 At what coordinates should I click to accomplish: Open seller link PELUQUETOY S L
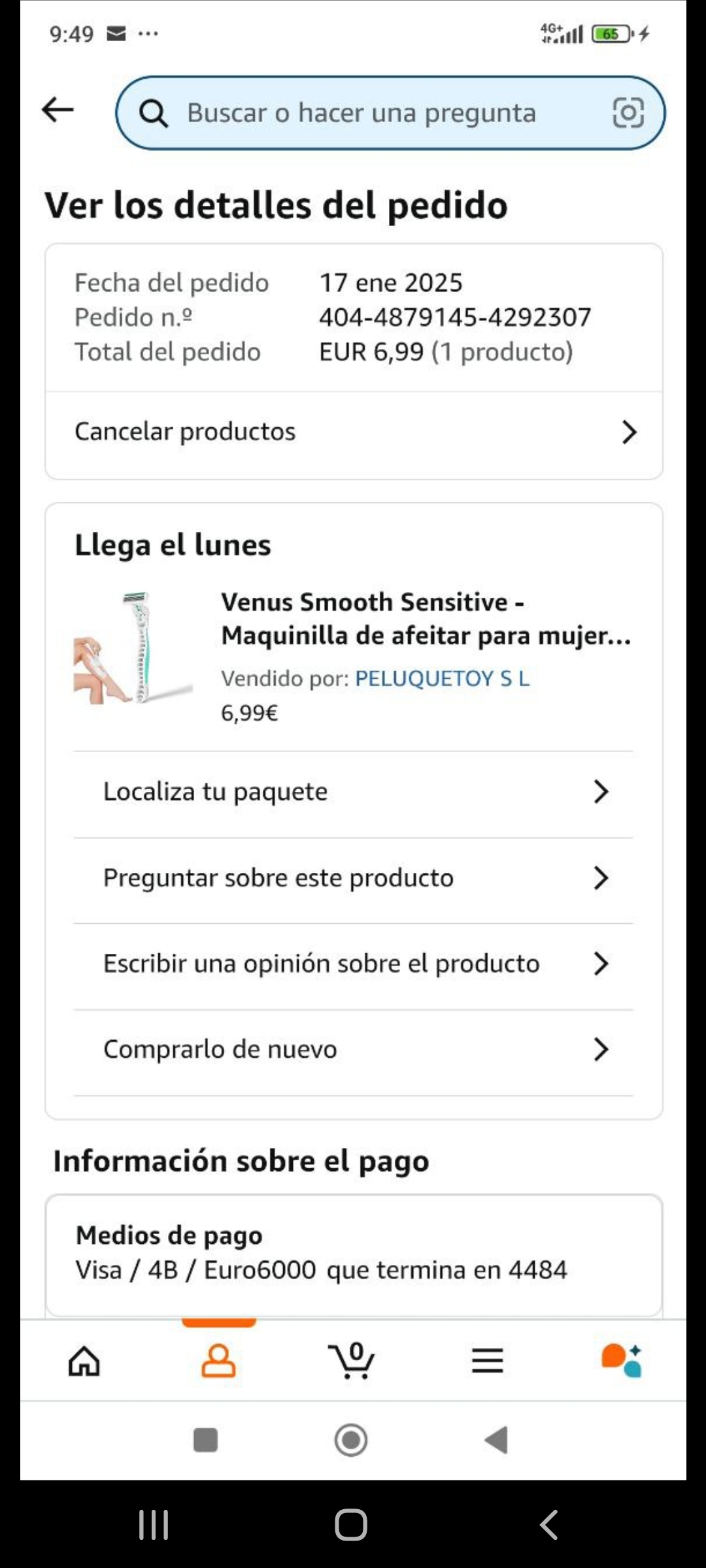[x=442, y=679]
